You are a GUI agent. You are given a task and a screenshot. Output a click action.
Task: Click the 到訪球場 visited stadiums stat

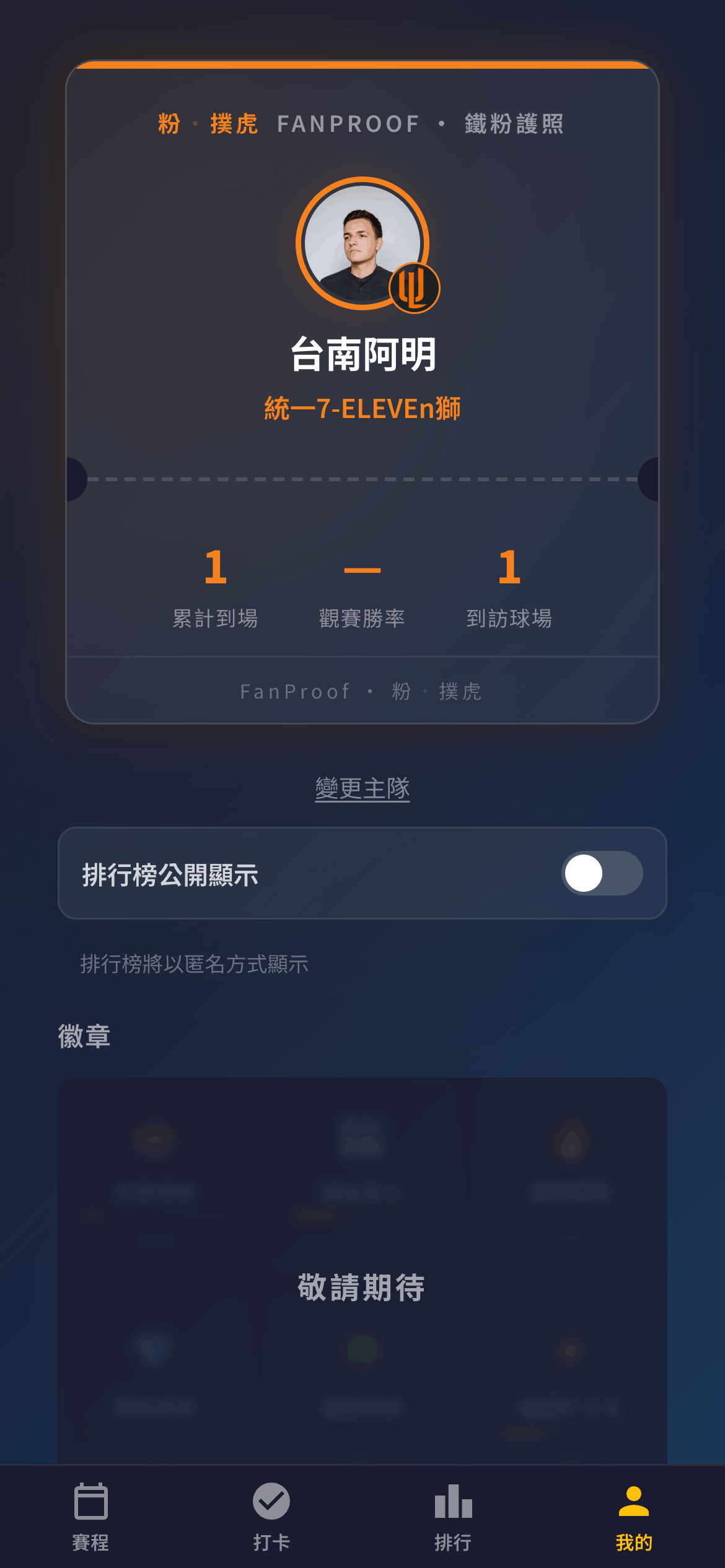511,588
